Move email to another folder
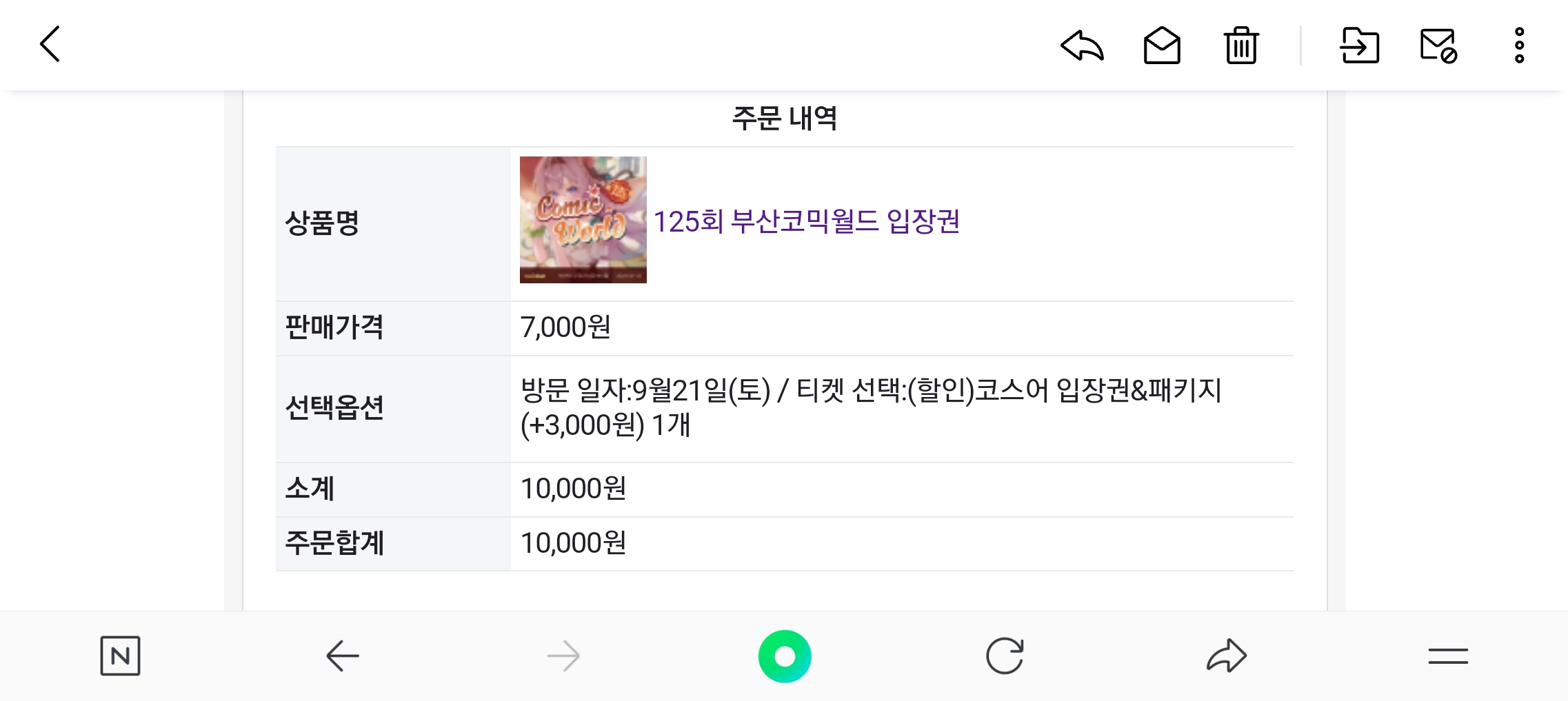 [1359, 45]
